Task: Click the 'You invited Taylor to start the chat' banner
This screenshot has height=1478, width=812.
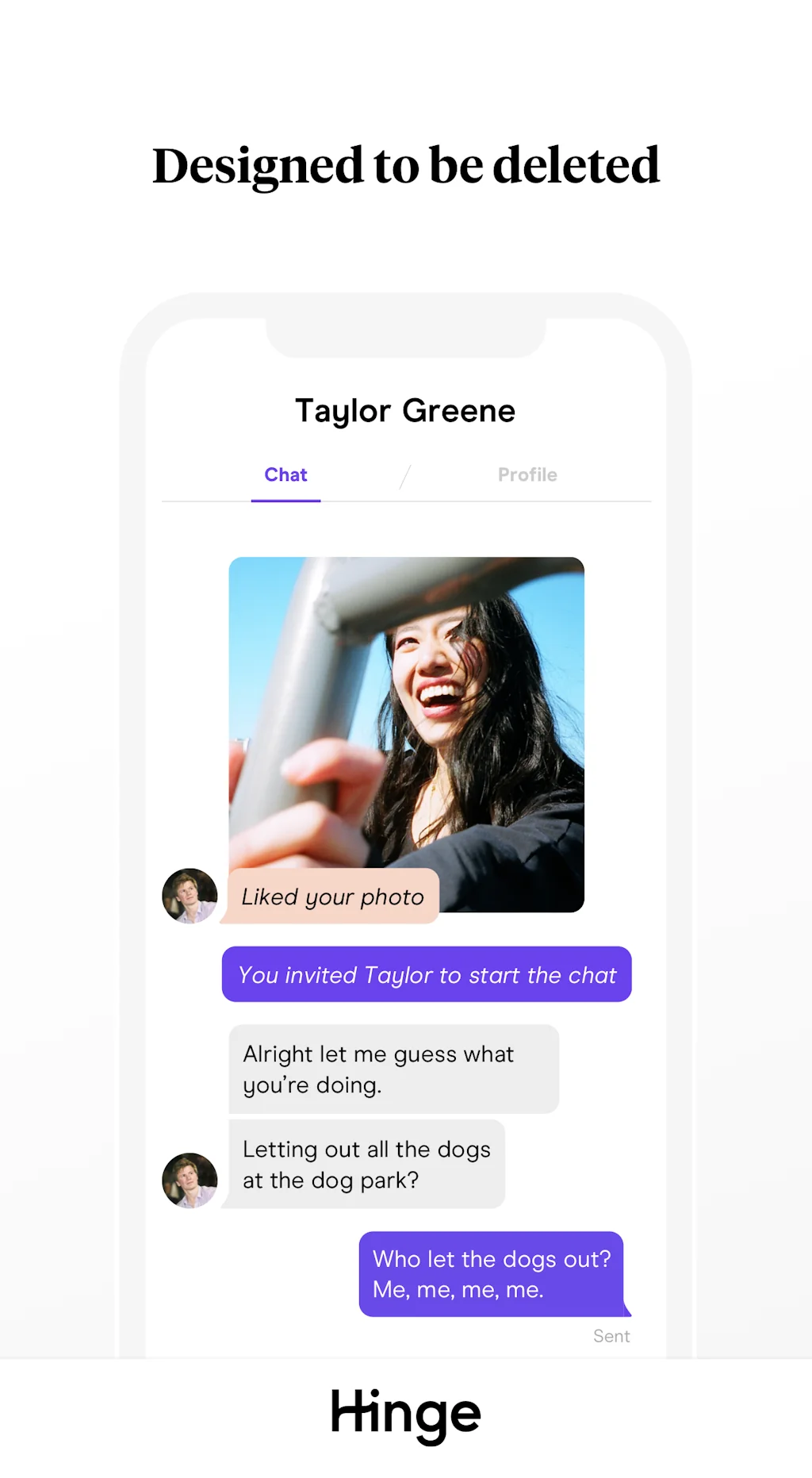Action: (x=426, y=975)
